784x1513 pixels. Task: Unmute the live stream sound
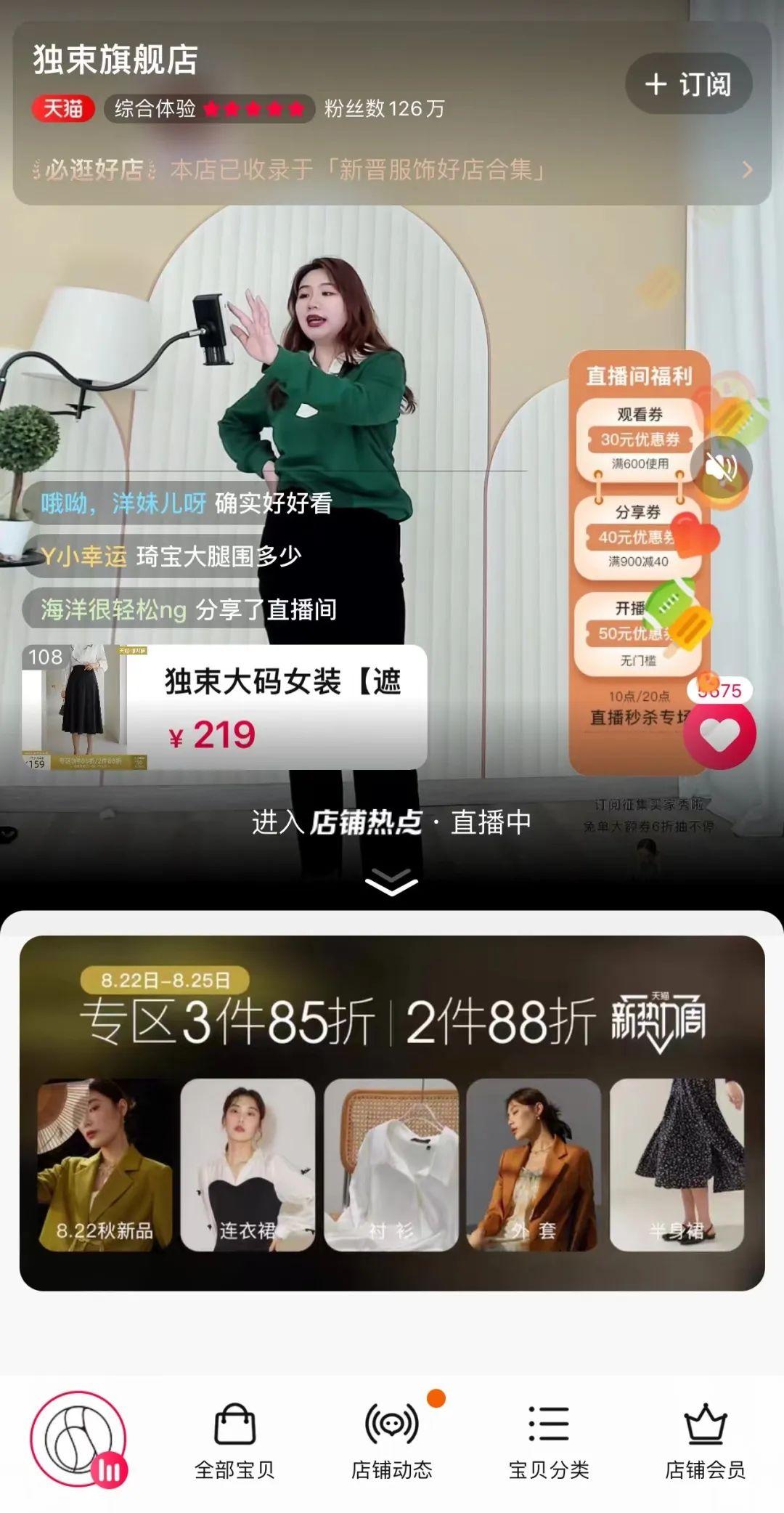click(x=721, y=466)
